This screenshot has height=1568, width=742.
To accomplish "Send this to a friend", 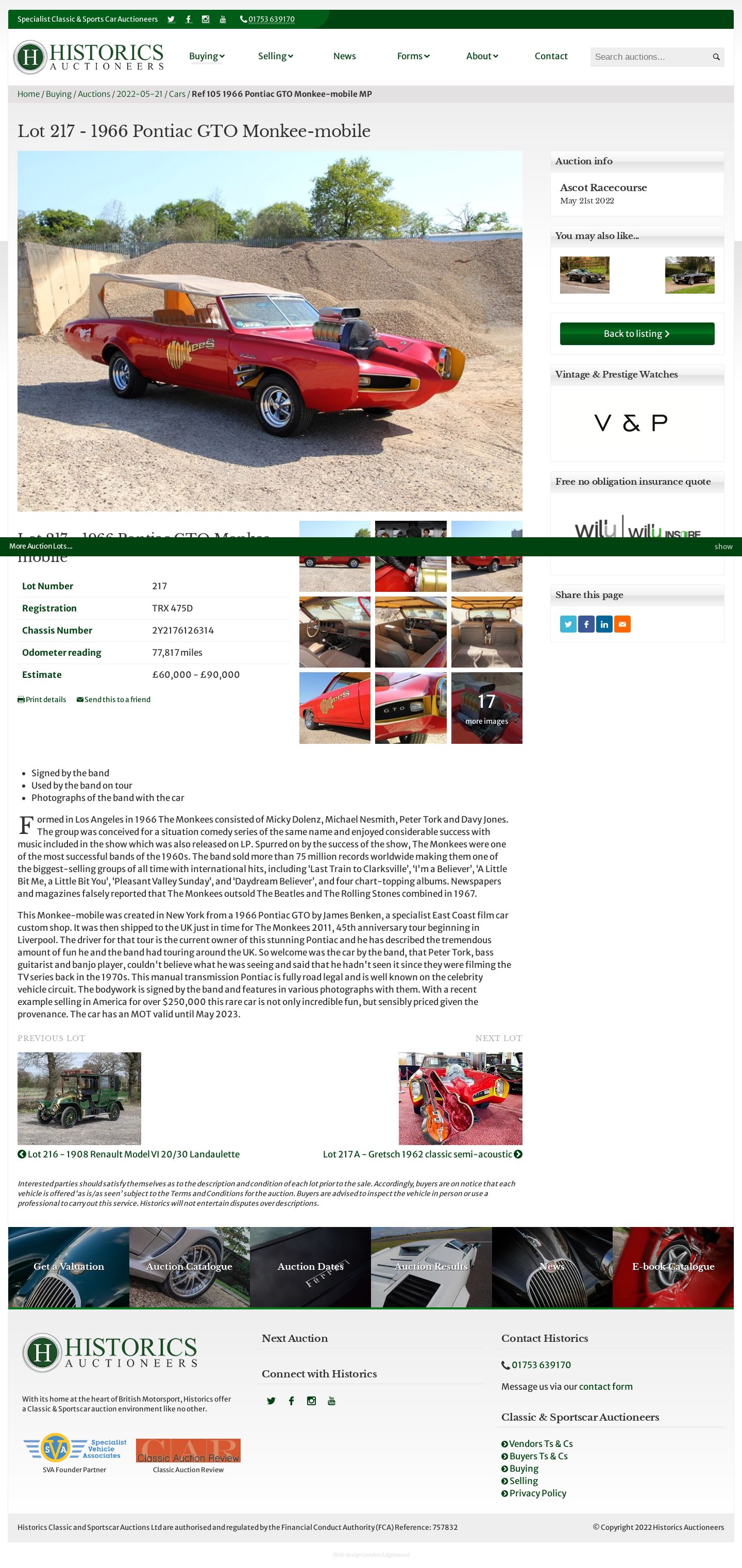I will [113, 700].
